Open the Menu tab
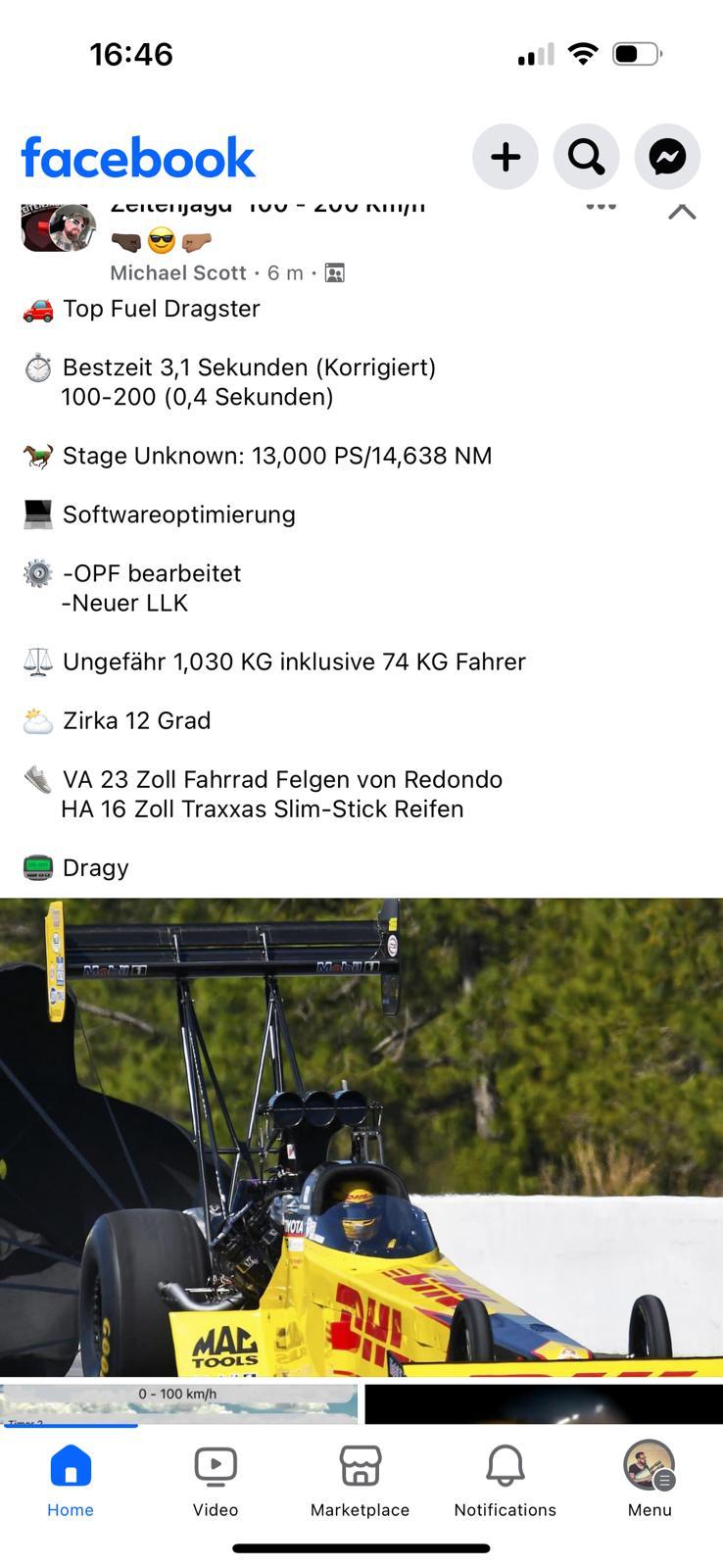The width and height of the screenshot is (723, 1568). coord(650,1481)
